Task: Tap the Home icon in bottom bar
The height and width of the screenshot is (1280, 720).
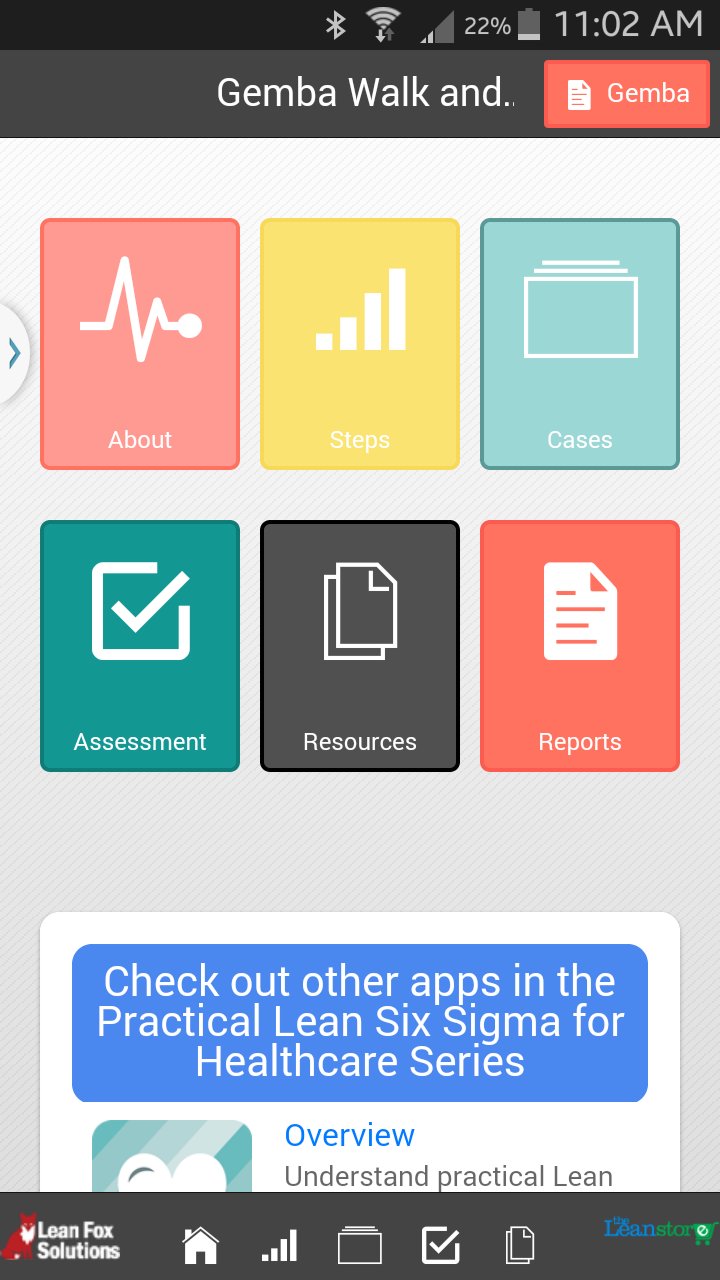Action: [200, 1243]
